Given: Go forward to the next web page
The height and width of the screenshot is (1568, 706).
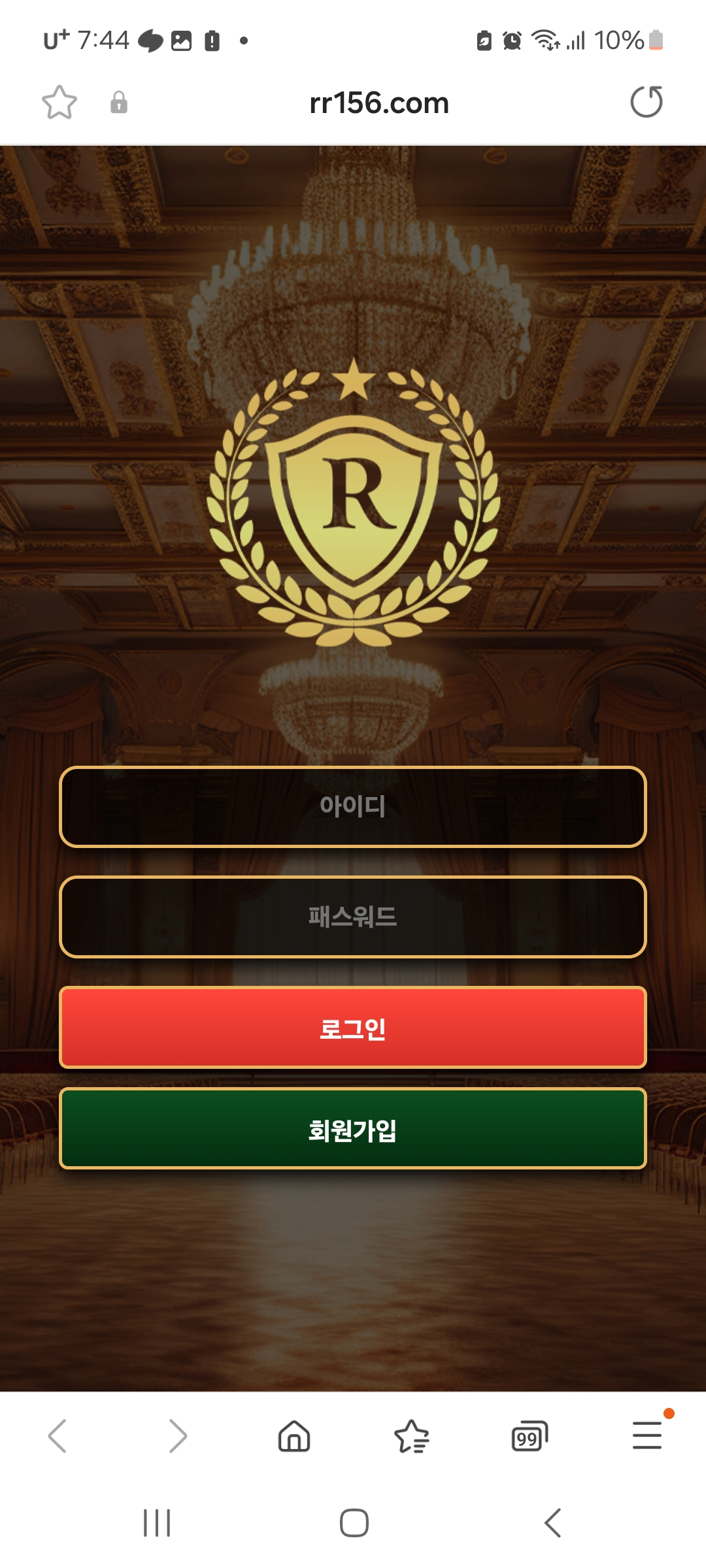Looking at the screenshot, I should click(x=177, y=1436).
